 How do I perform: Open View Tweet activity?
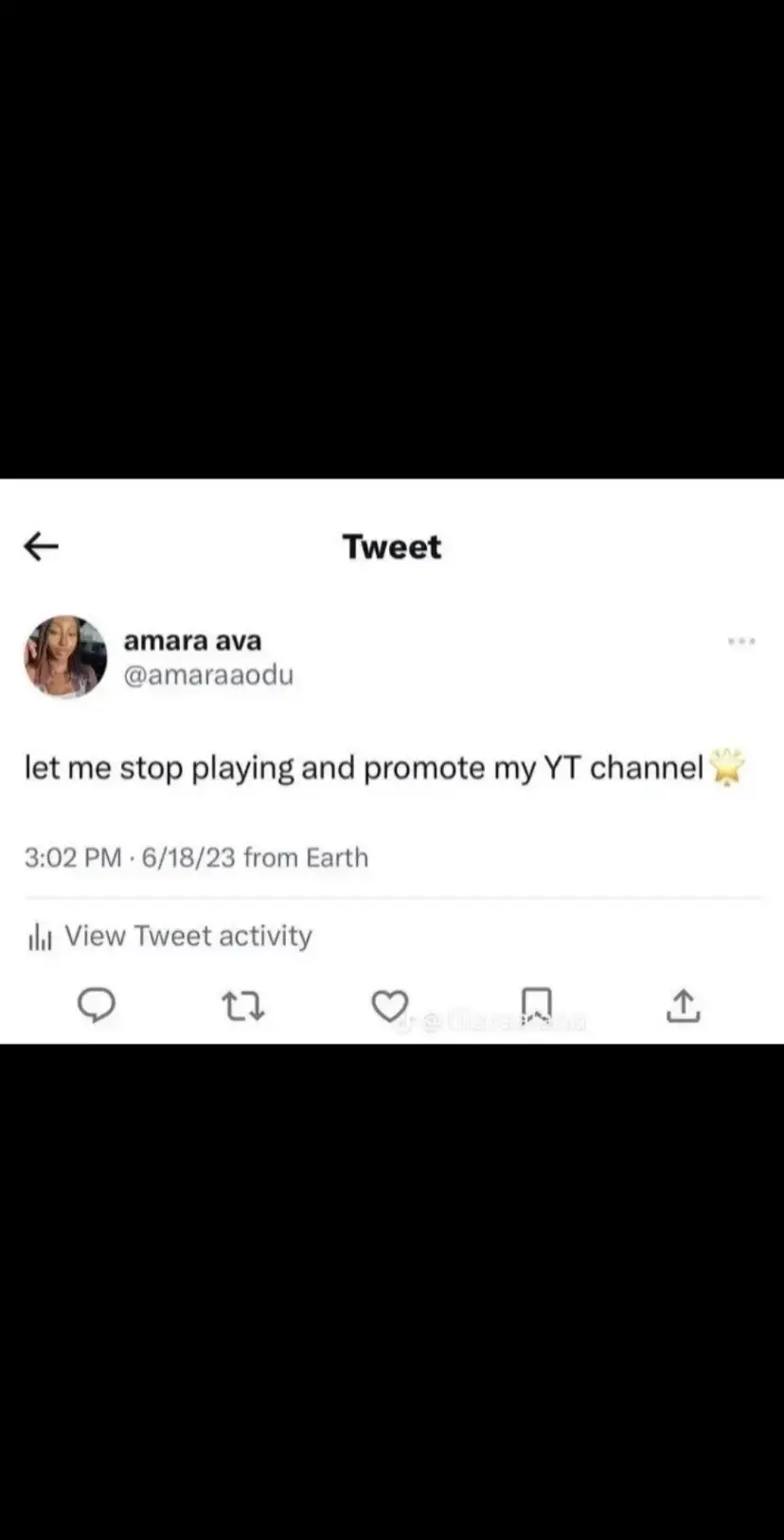click(x=188, y=936)
